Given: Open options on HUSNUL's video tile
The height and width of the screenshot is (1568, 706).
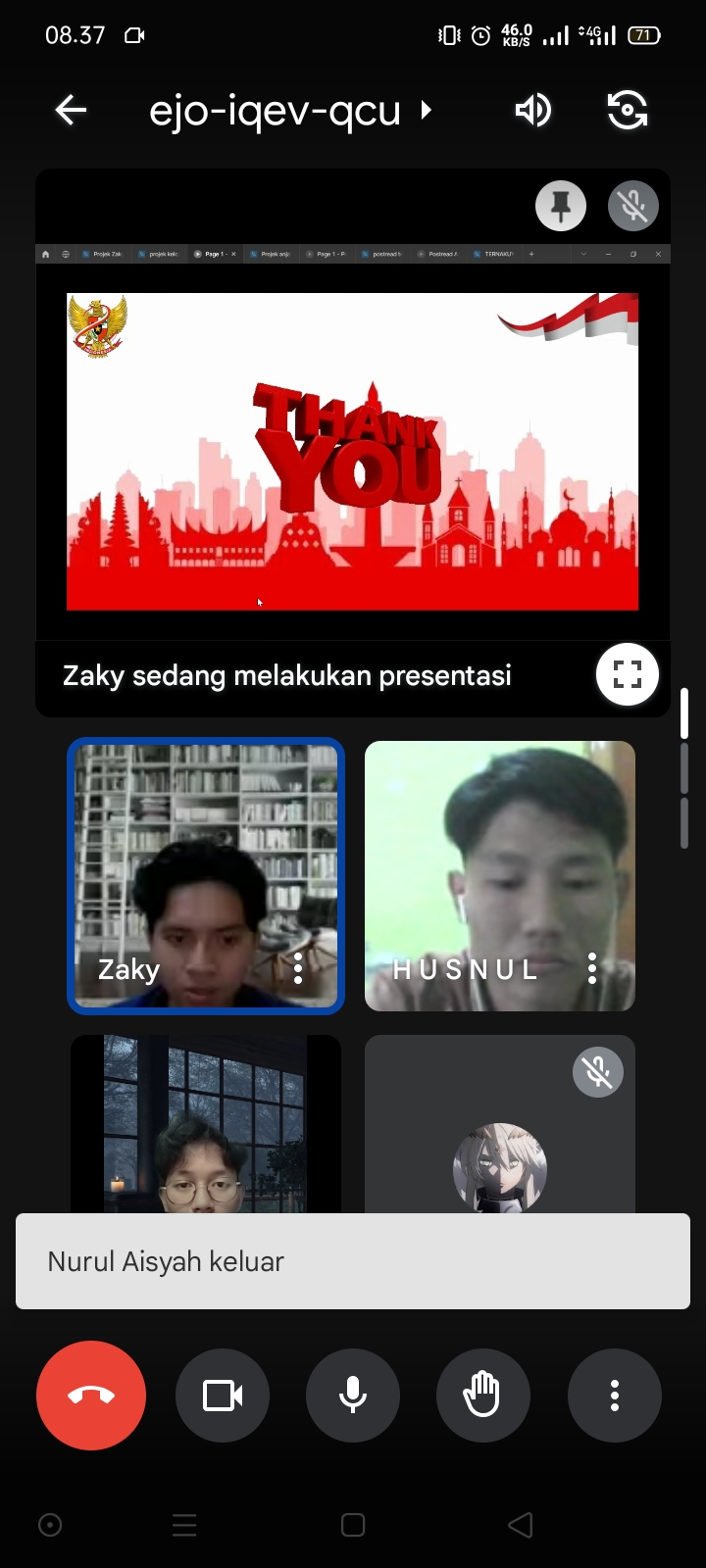Looking at the screenshot, I should pos(592,969).
